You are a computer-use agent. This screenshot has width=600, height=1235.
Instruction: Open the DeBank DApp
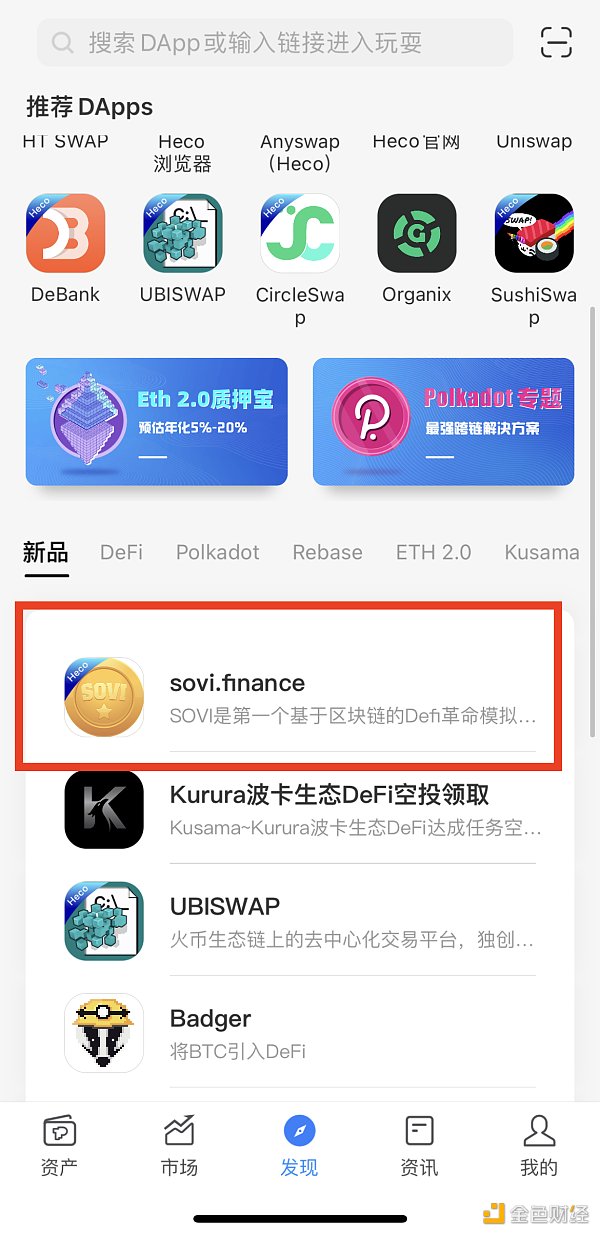point(65,234)
